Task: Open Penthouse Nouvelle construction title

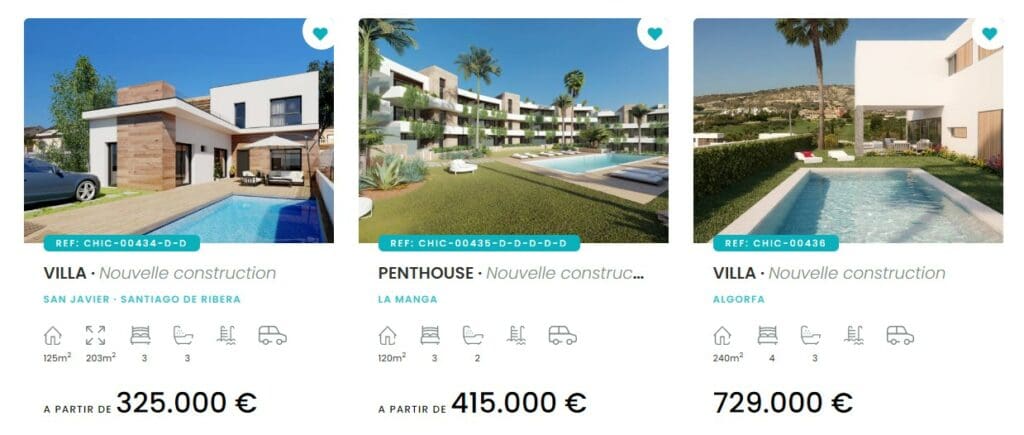Action: [511, 273]
